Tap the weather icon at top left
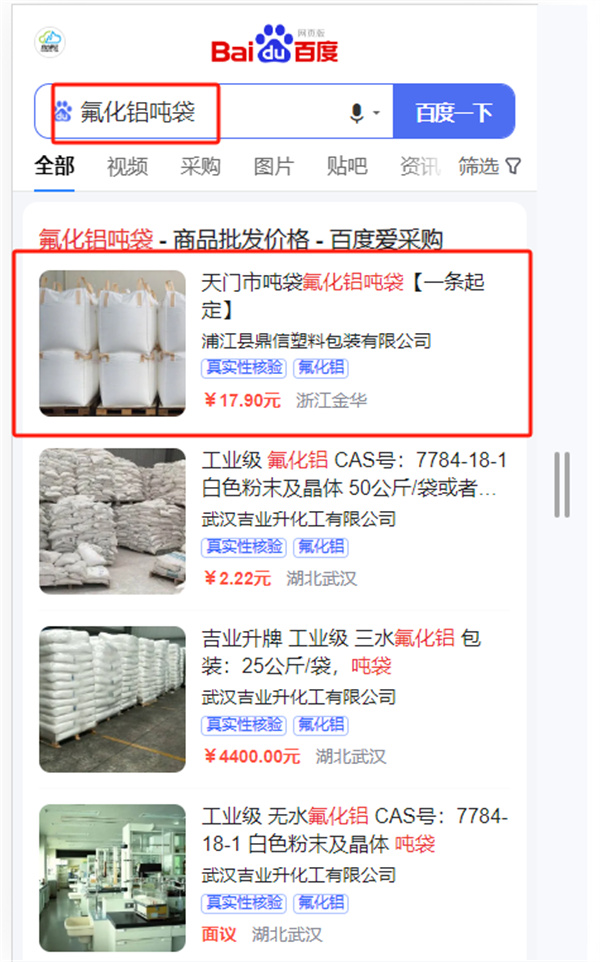Image resolution: width=600 pixels, height=962 pixels. point(49,41)
